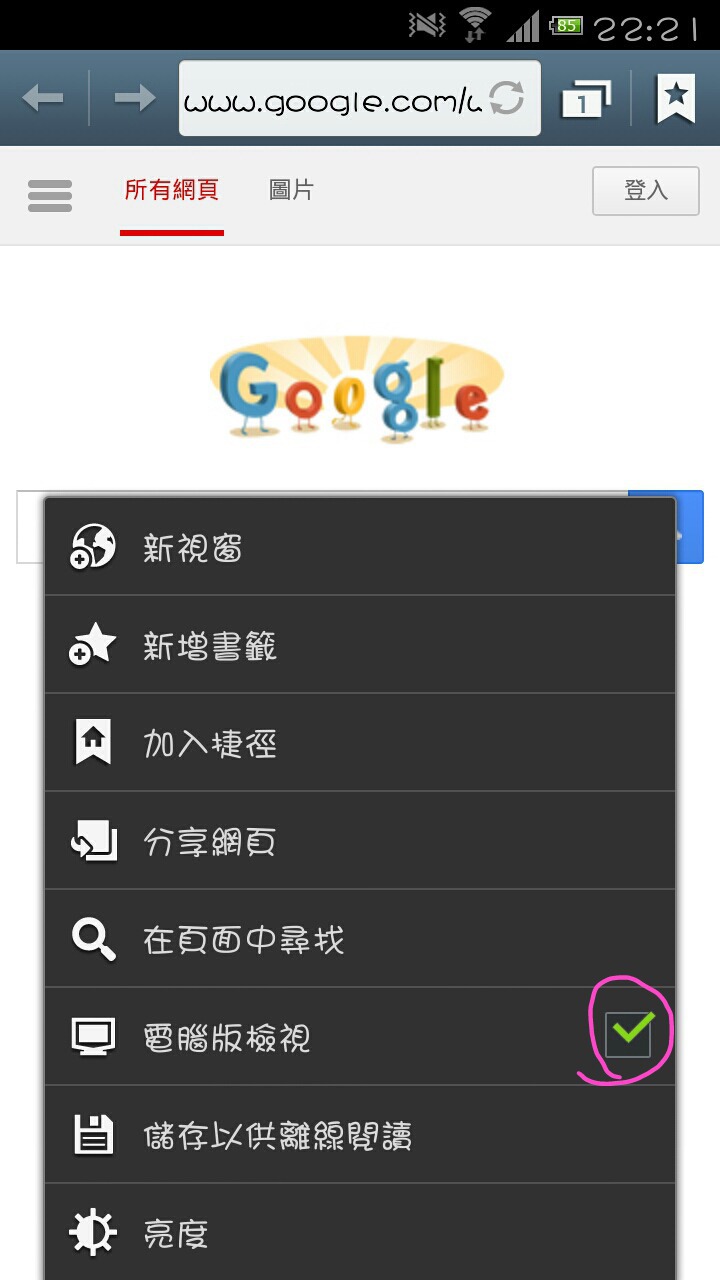Open the Google hamburger menu
This screenshot has height=1280, width=720.
coord(50,195)
